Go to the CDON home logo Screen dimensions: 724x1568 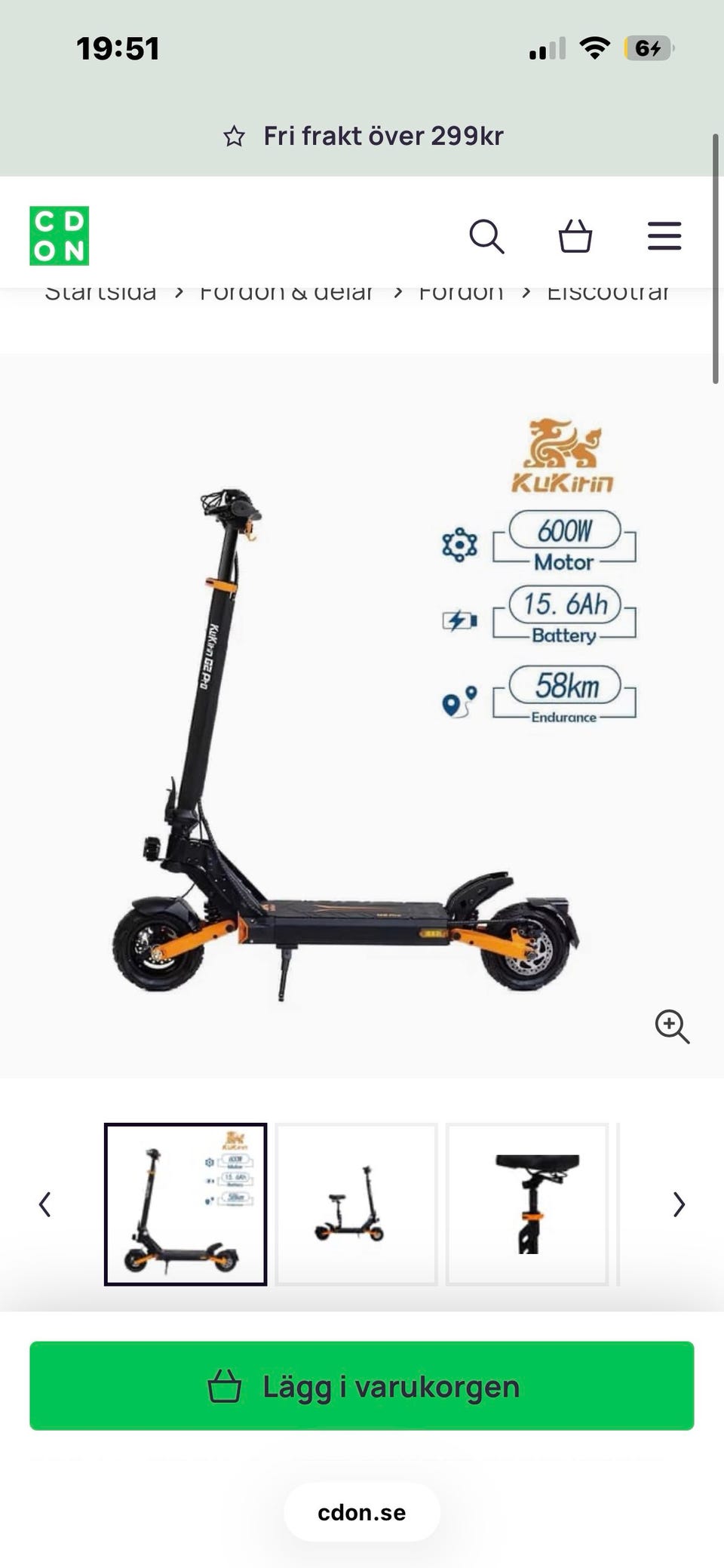pos(60,235)
